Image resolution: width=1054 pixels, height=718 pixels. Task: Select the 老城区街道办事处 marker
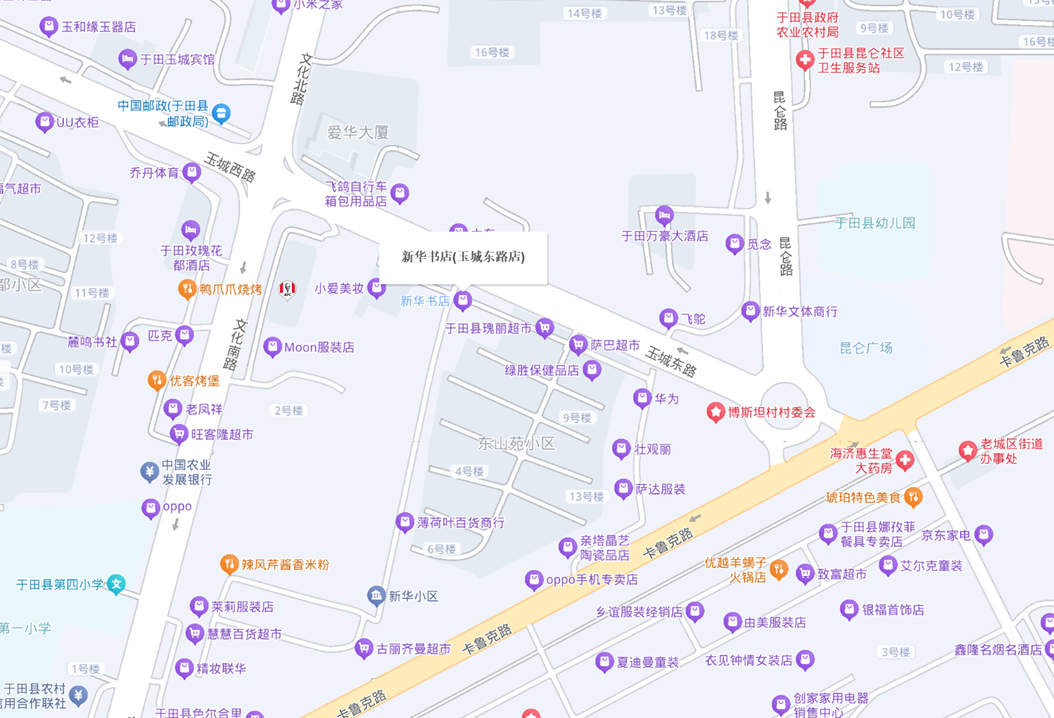point(967,451)
